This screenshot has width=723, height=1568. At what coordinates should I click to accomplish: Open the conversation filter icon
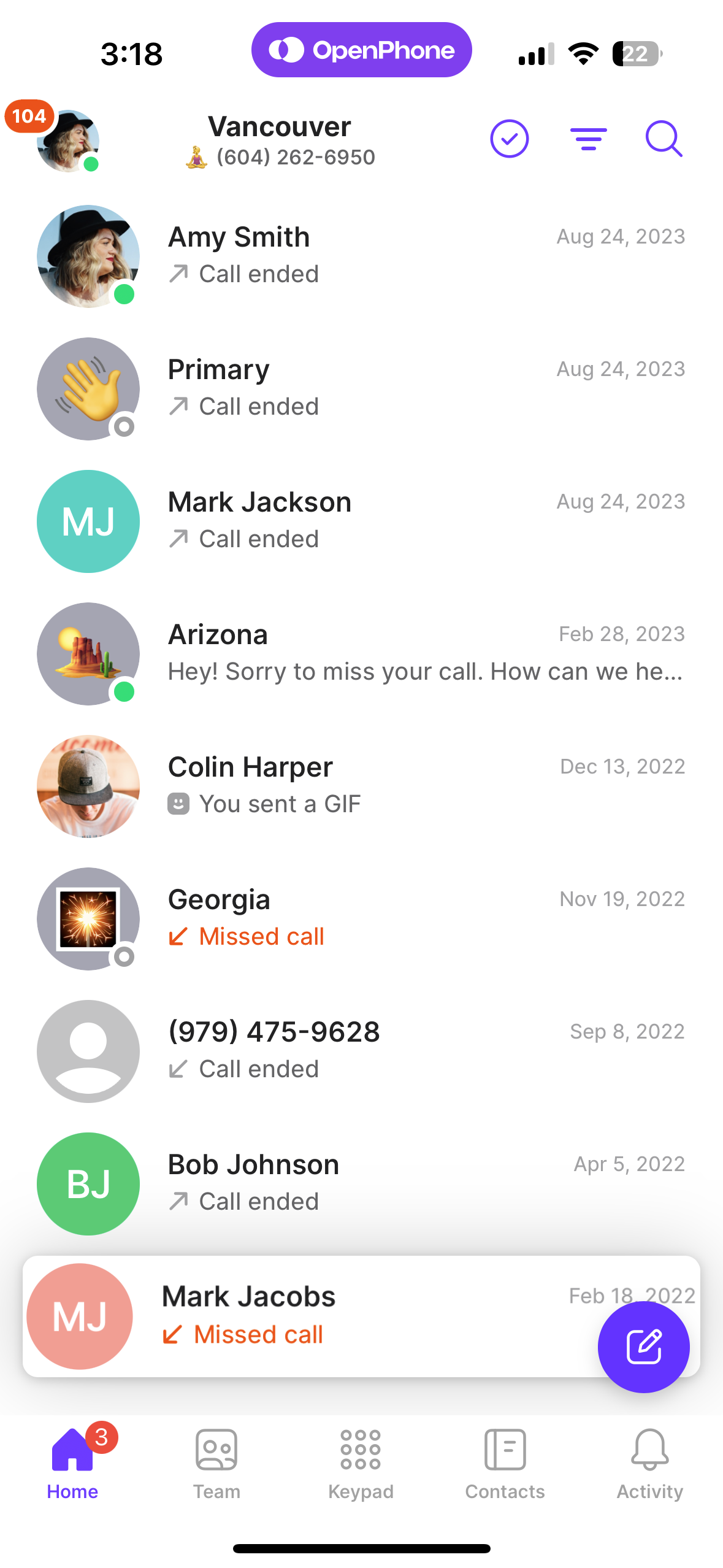588,139
